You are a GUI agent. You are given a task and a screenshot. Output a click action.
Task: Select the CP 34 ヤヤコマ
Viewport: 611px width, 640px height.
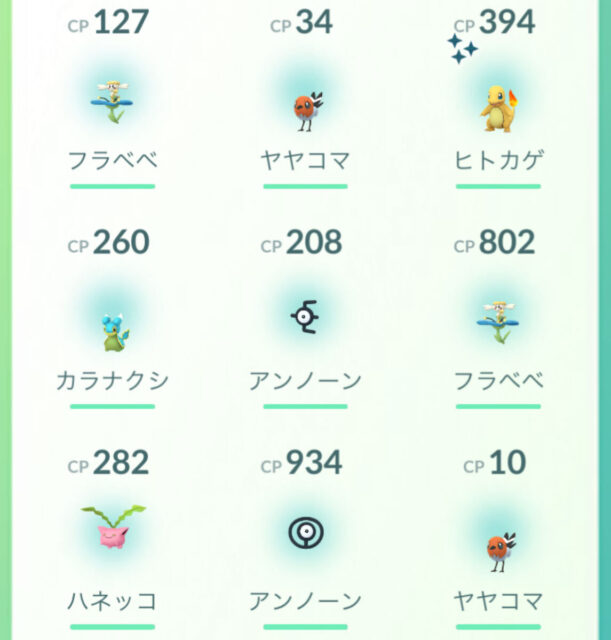(305, 100)
